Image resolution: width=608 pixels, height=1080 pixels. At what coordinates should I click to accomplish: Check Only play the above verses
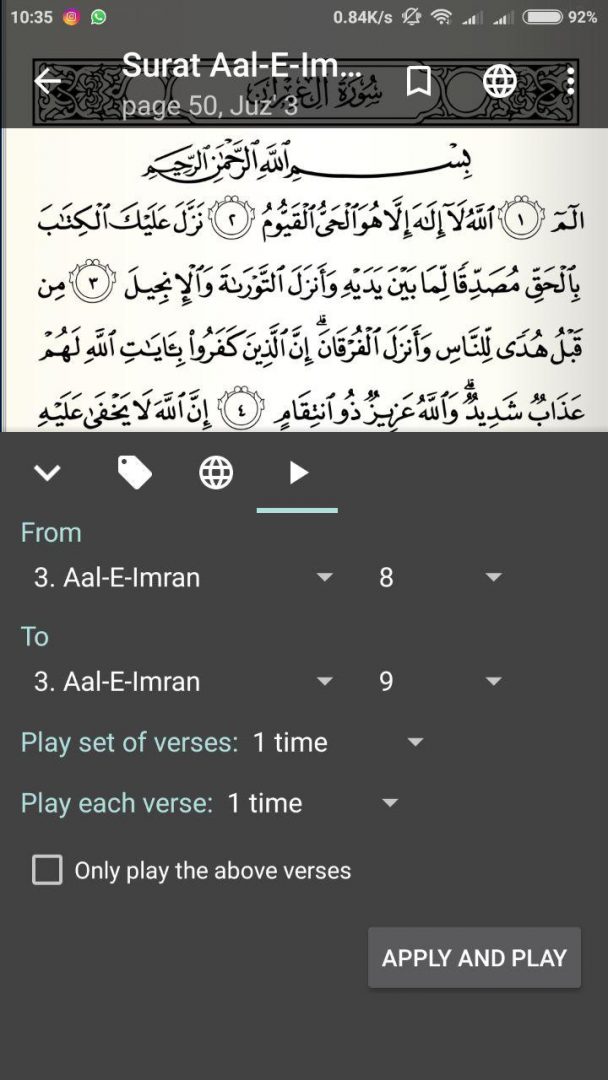tap(47, 870)
